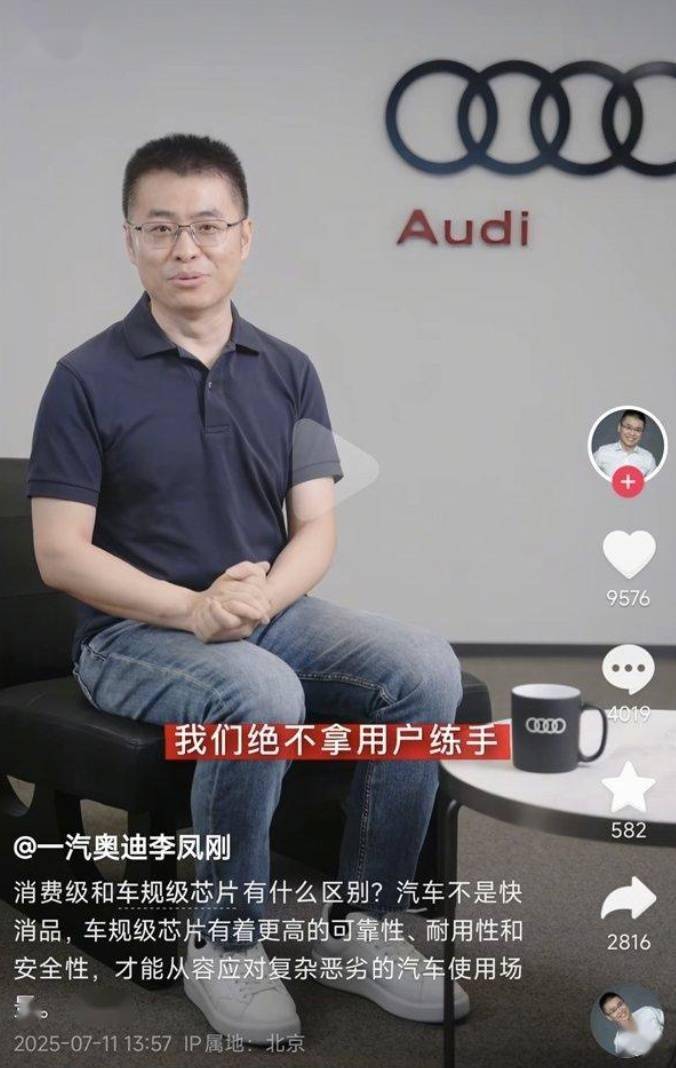Open the creator's profile avatar
The width and height of the screenshot is (676, 1068).
click(627, 443)
